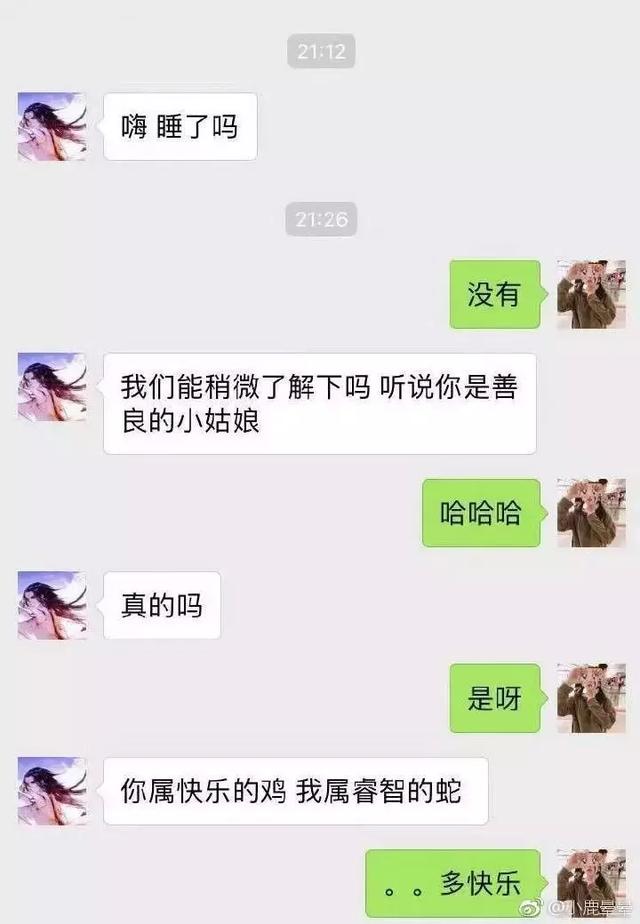Open sender's avatar beside '嗨 睡了吗' message
The width and height of the screenshot is (640, 924).
tap(51, 127)
